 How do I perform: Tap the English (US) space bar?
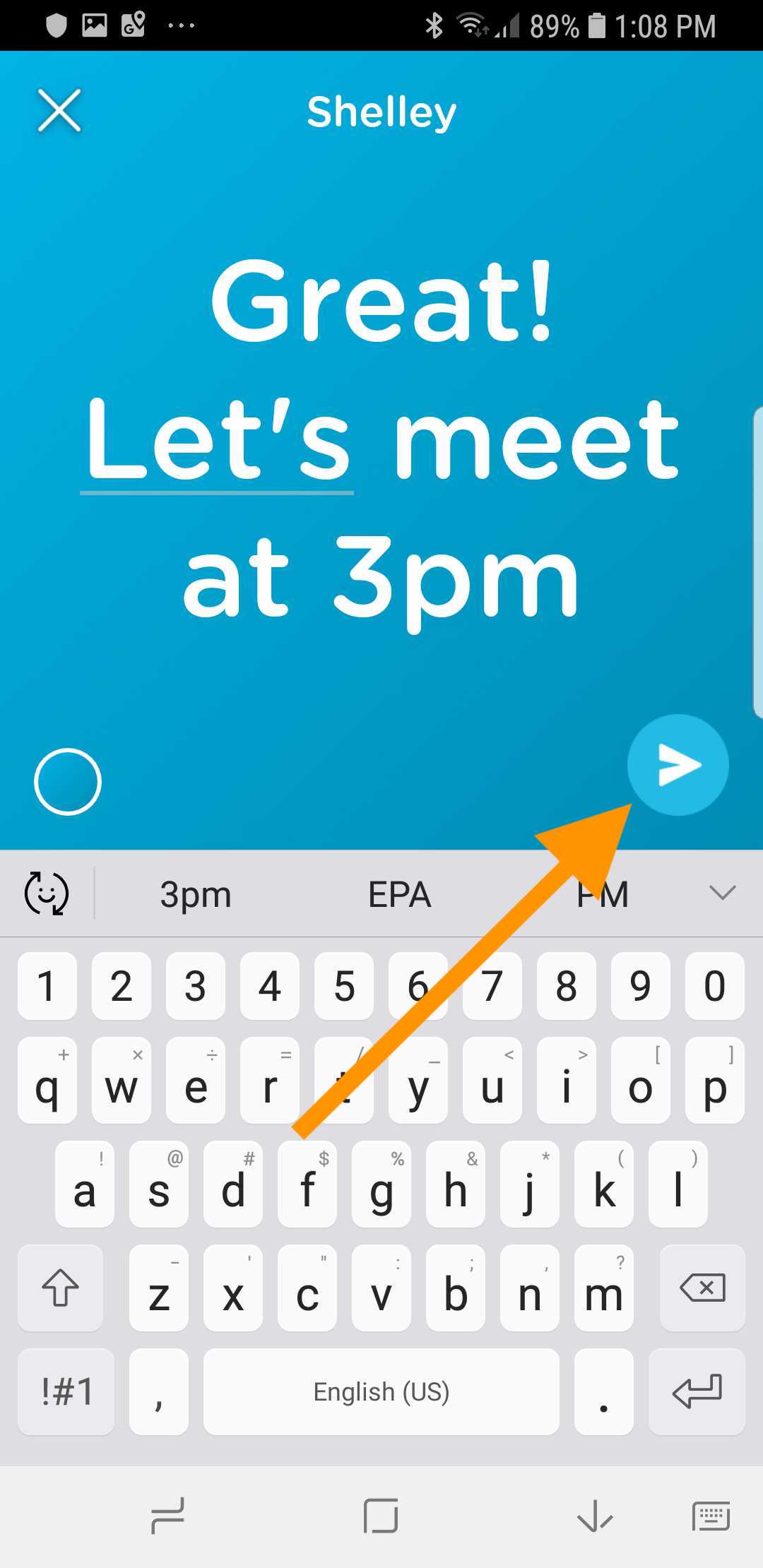pos(381,1391)
